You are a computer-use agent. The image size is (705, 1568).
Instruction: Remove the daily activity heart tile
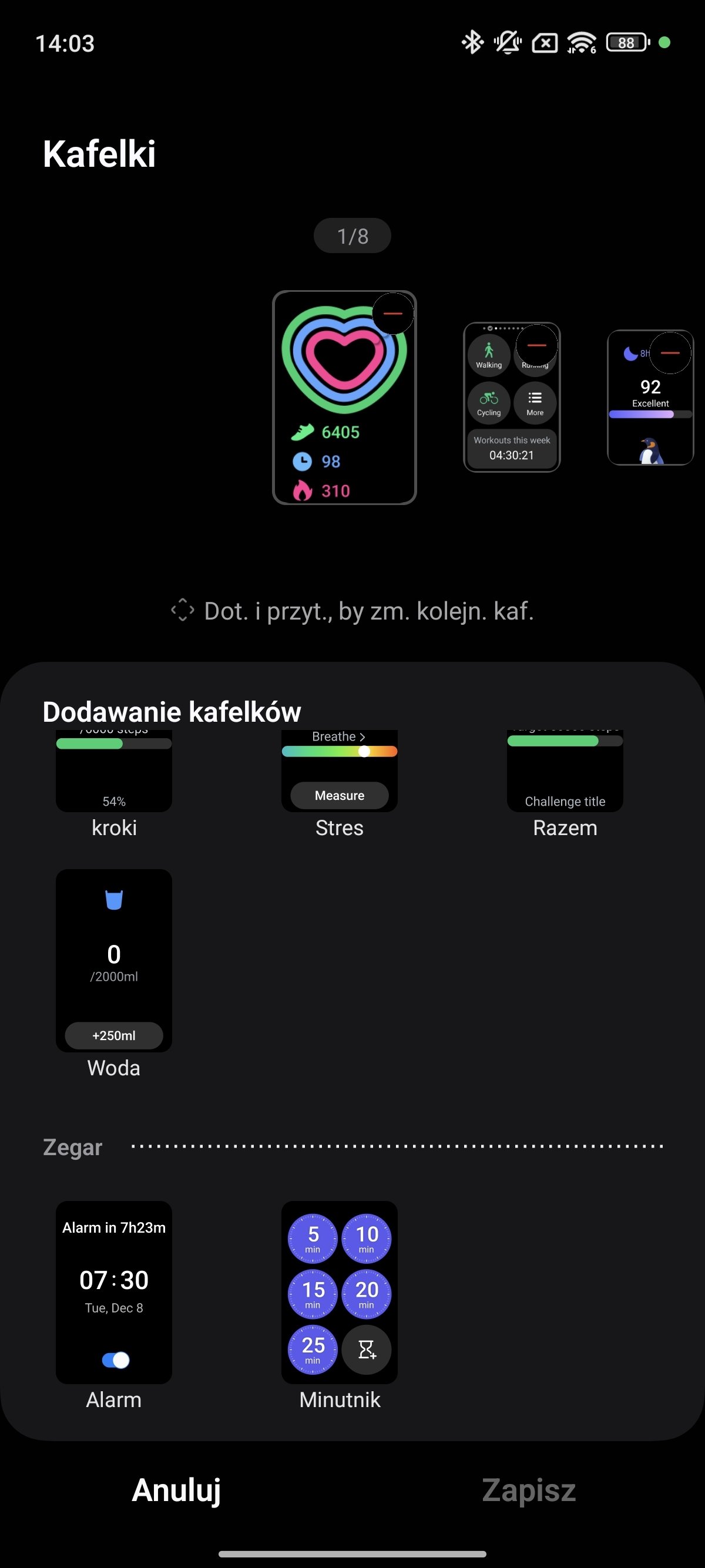(392, 314)
